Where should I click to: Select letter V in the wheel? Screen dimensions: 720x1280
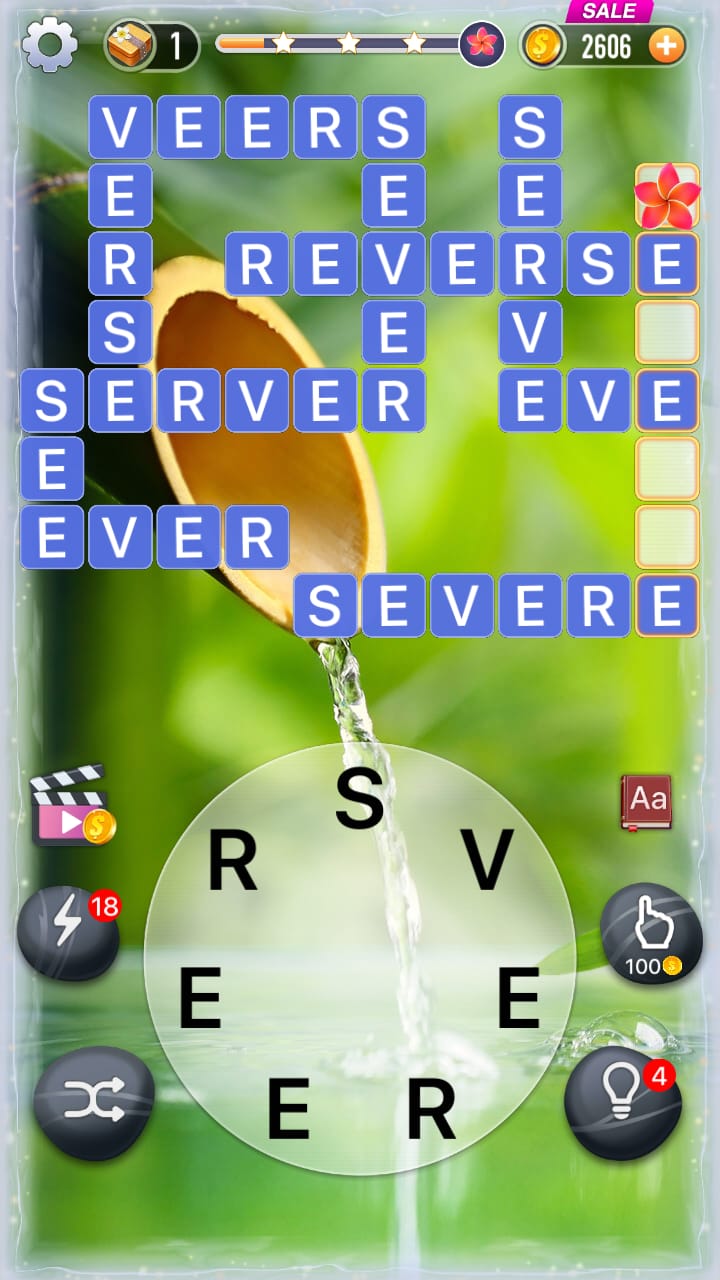click(x=487, y=860)
